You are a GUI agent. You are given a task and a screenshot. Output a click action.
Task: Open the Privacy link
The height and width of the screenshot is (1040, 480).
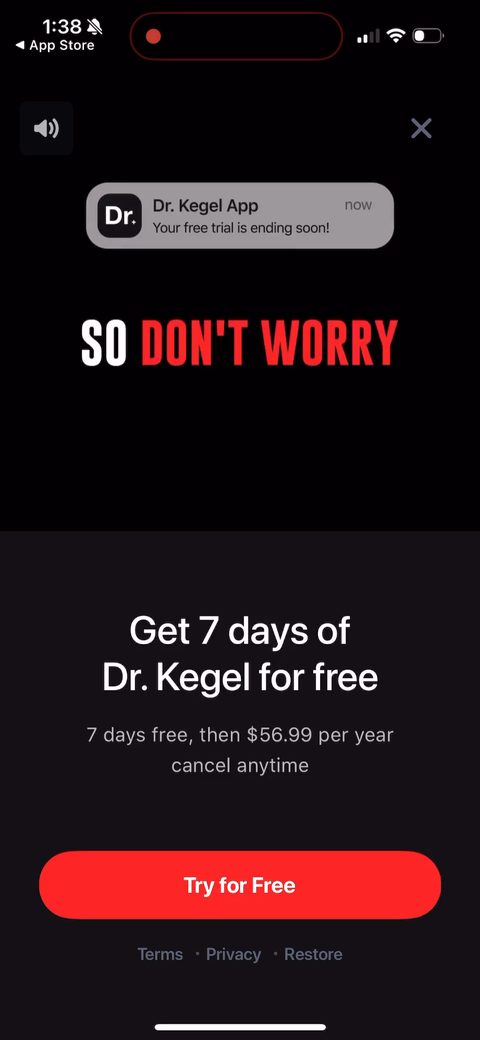233,954
